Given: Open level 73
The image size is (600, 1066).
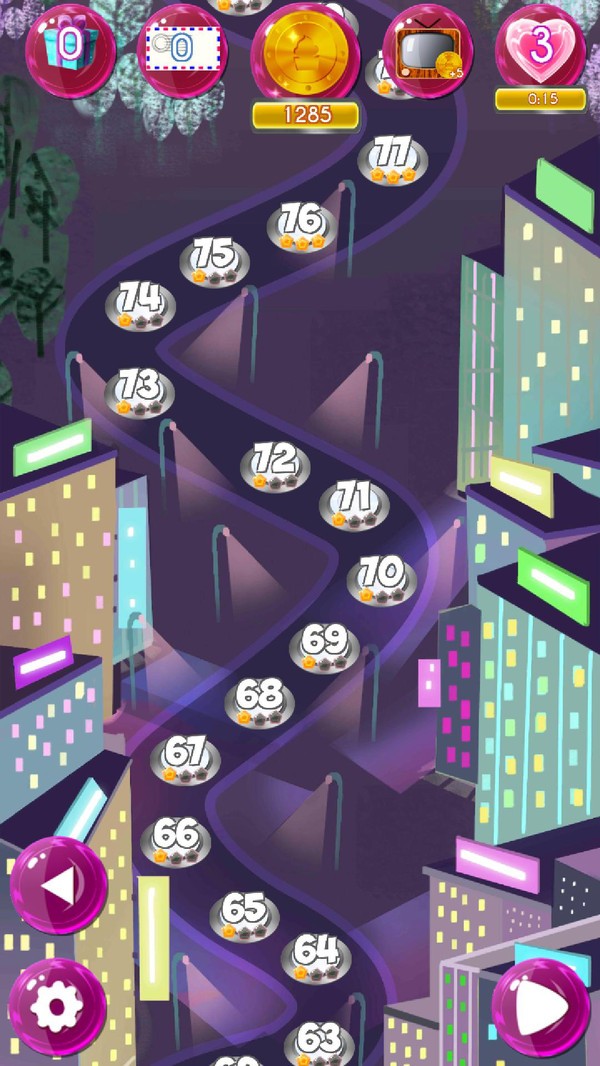Looking at the screenshot, I should [x=140, y=390].
